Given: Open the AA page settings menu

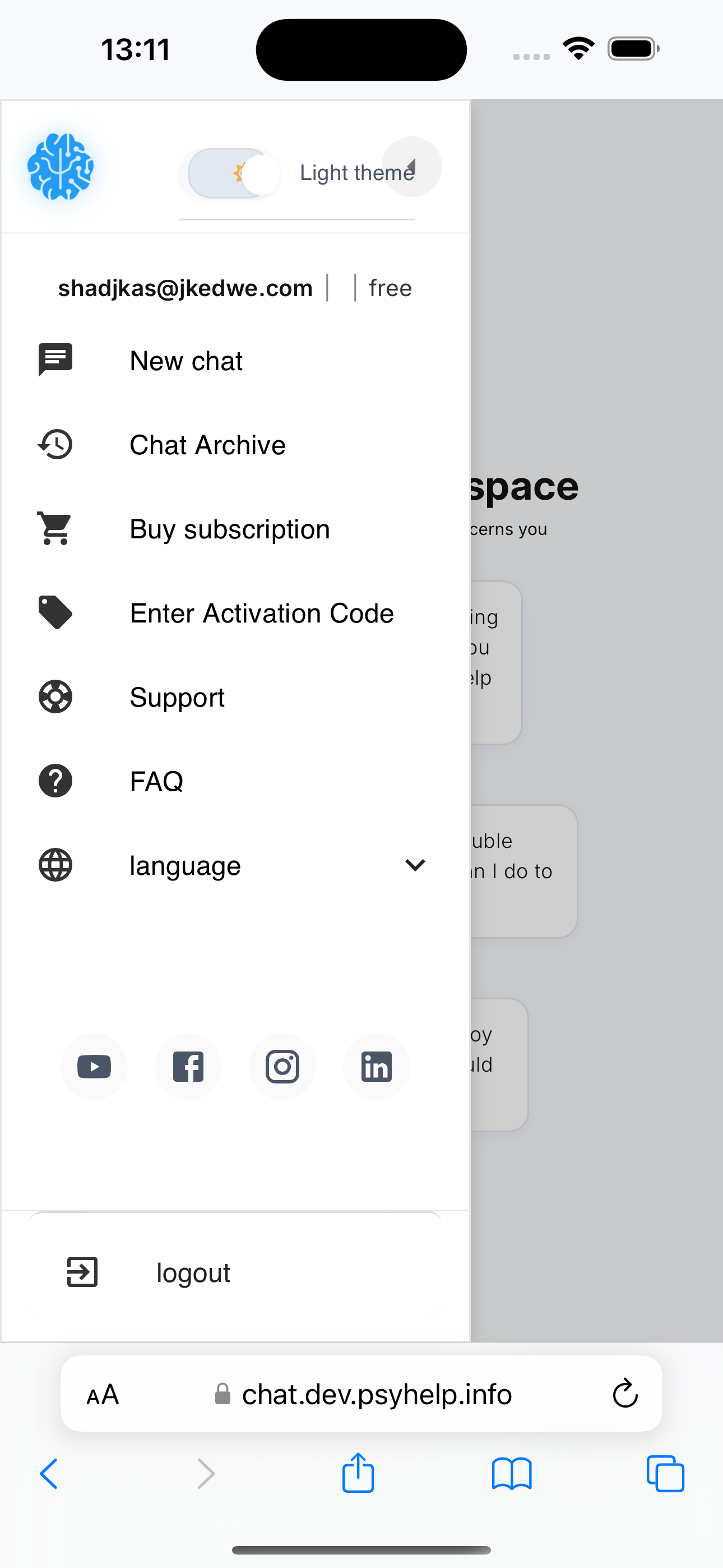Looking at the screenshot, I should pos(102,1394).
